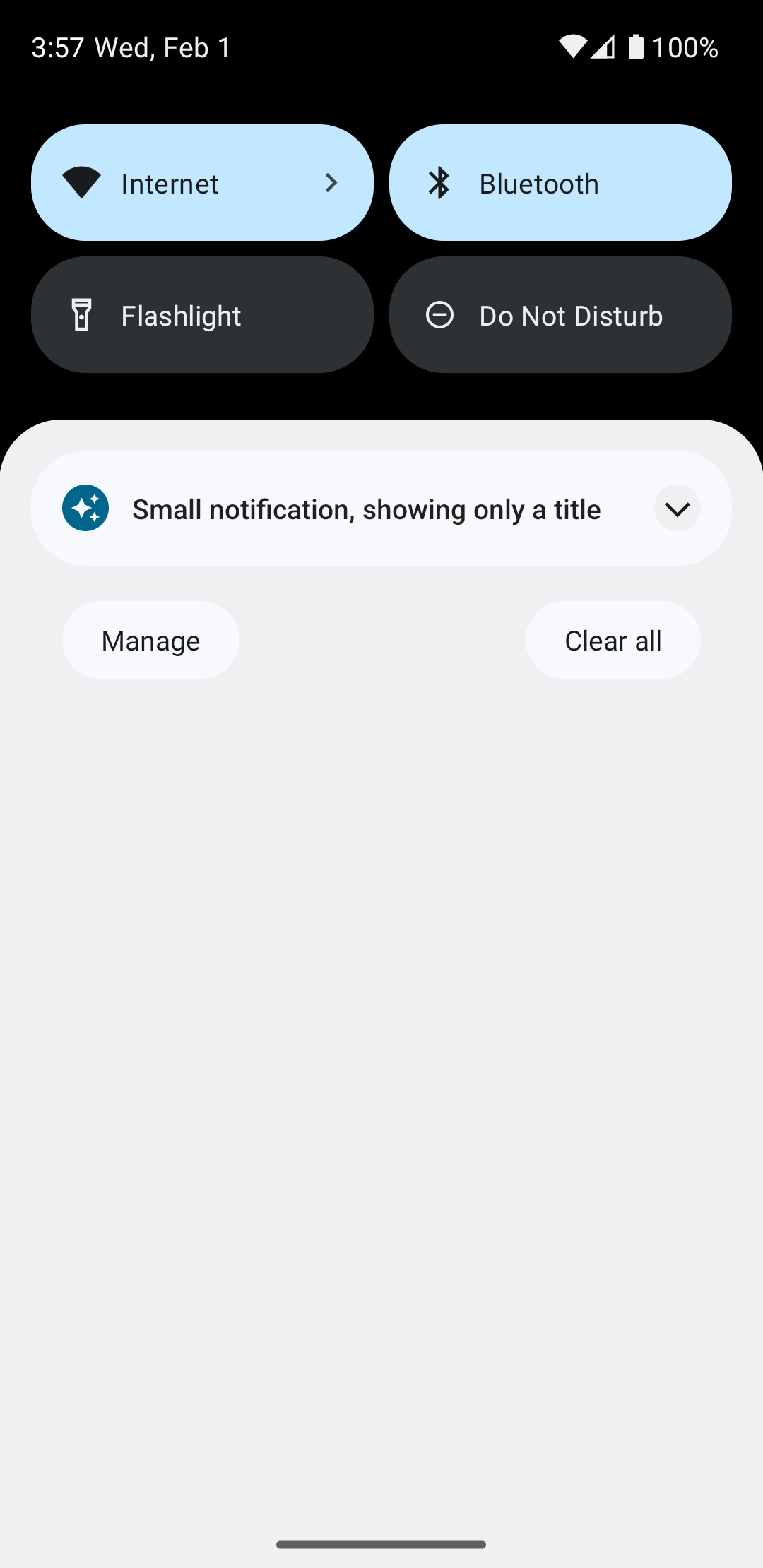Toggle the Bluetooth quick setting tile
Image resolution: width=763 pixels, height=1568 pixels.
pyautogui.click(x=560, y=182)
